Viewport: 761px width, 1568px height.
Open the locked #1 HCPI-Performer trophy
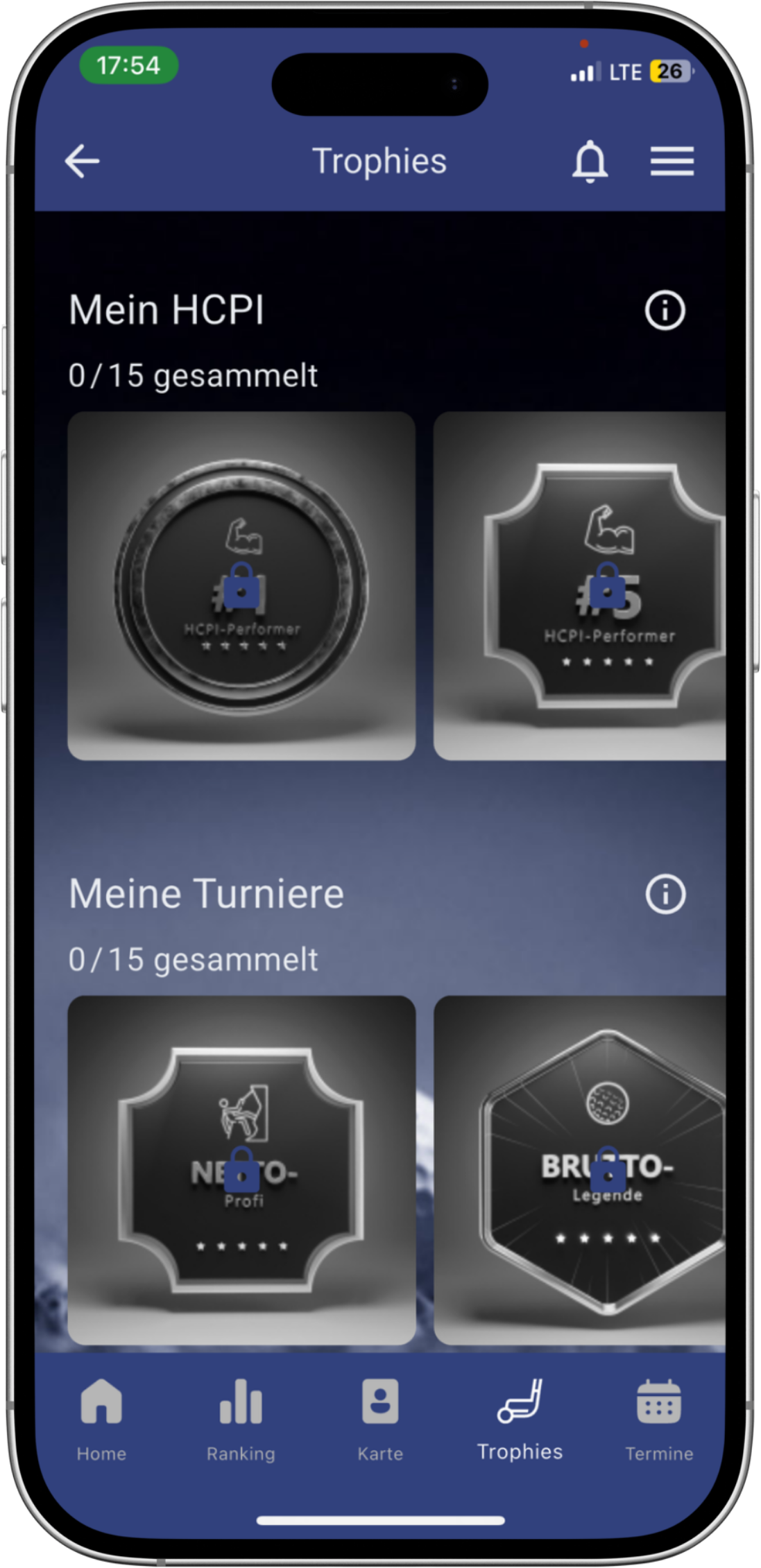pos(241,586)
